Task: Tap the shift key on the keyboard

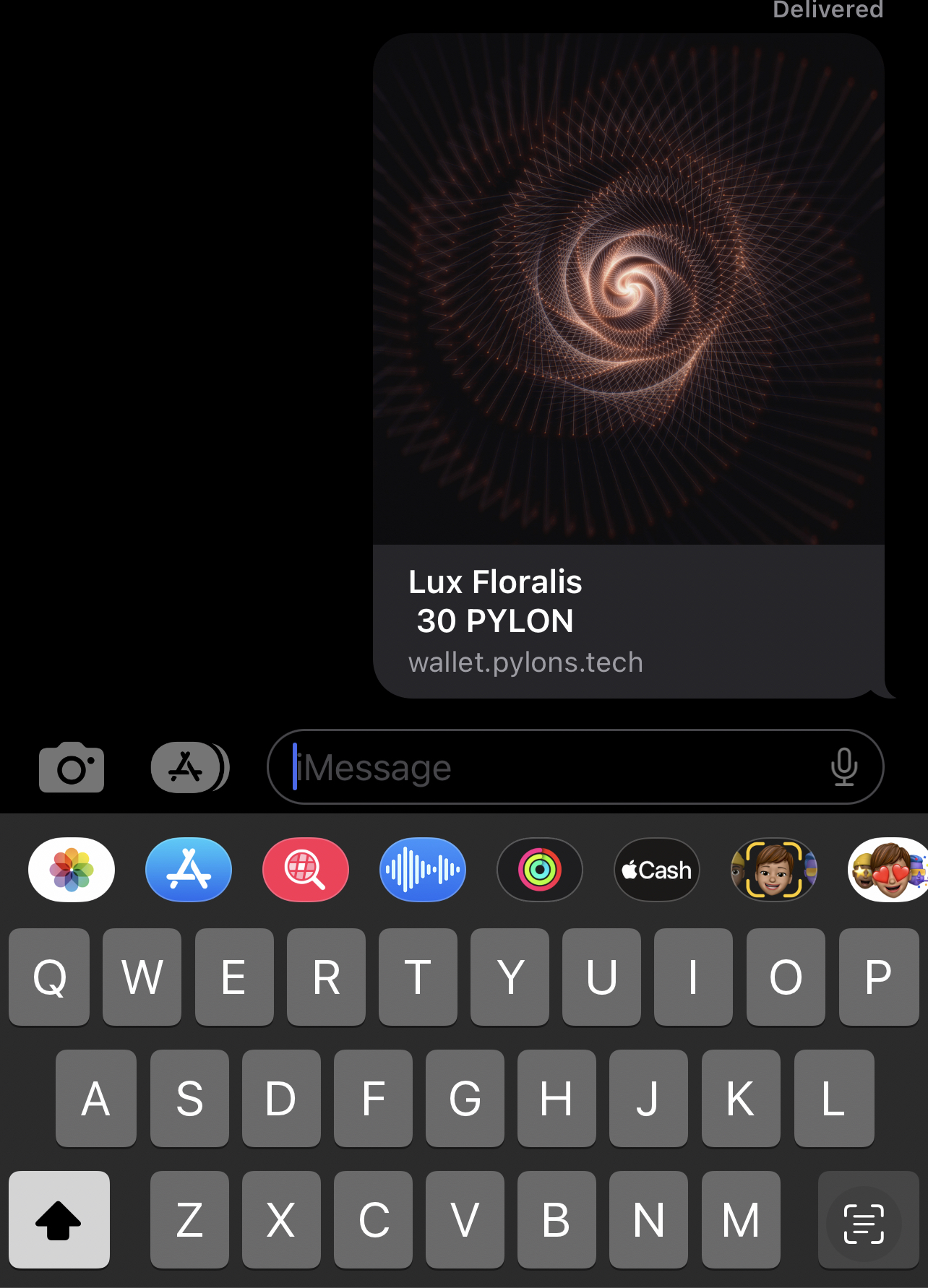Action: point(59,1219)
